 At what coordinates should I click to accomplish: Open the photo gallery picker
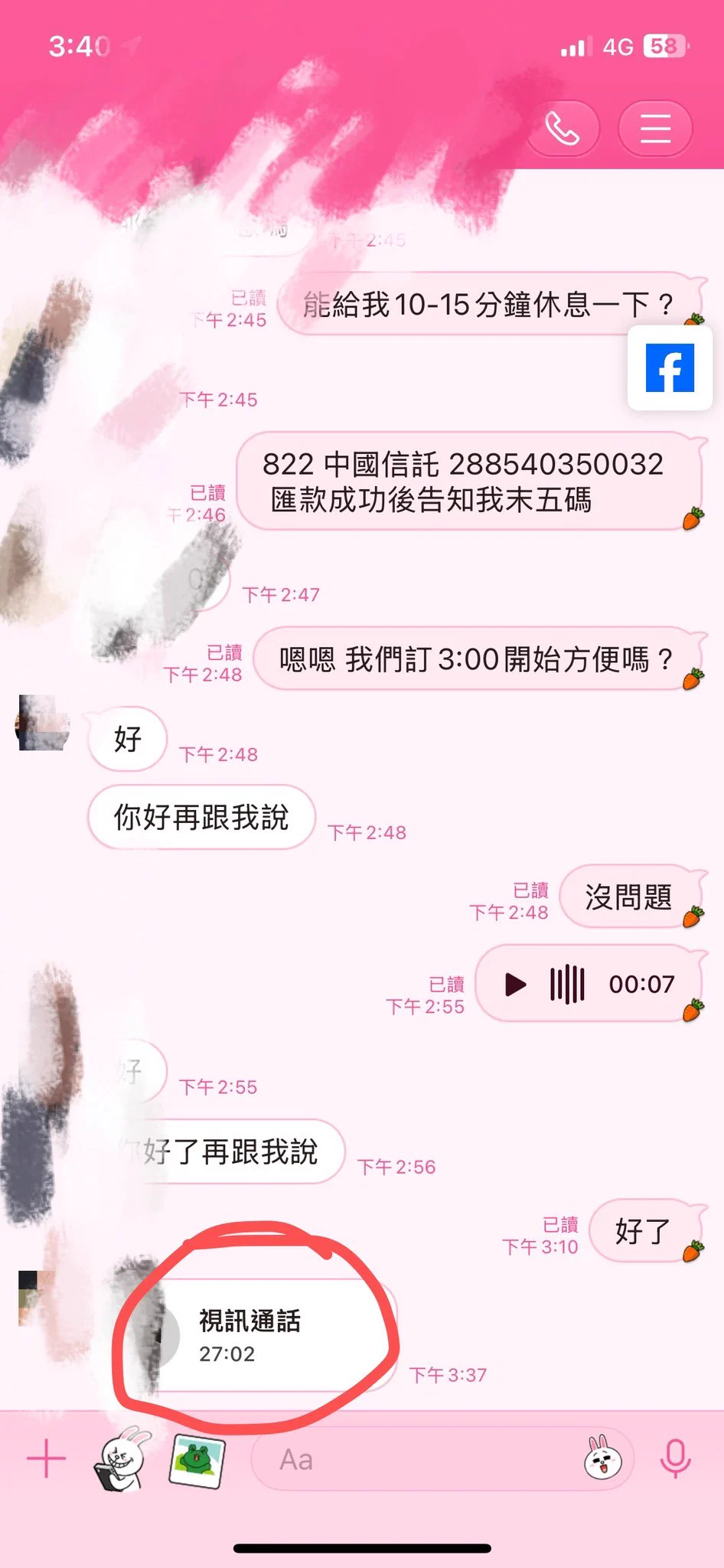coord(197,1460)
